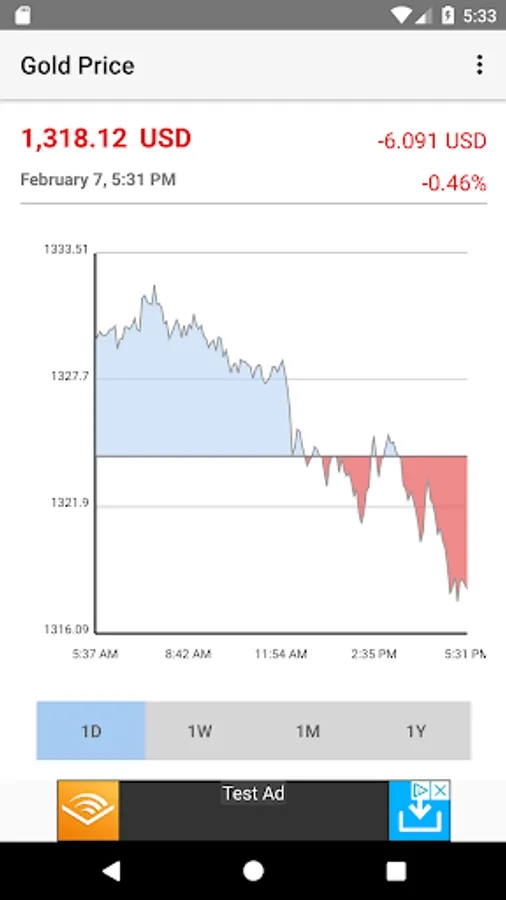View the 1Y gold price chart
The width and height of the screenshot is (506, 900).
(x=417, y=731)
